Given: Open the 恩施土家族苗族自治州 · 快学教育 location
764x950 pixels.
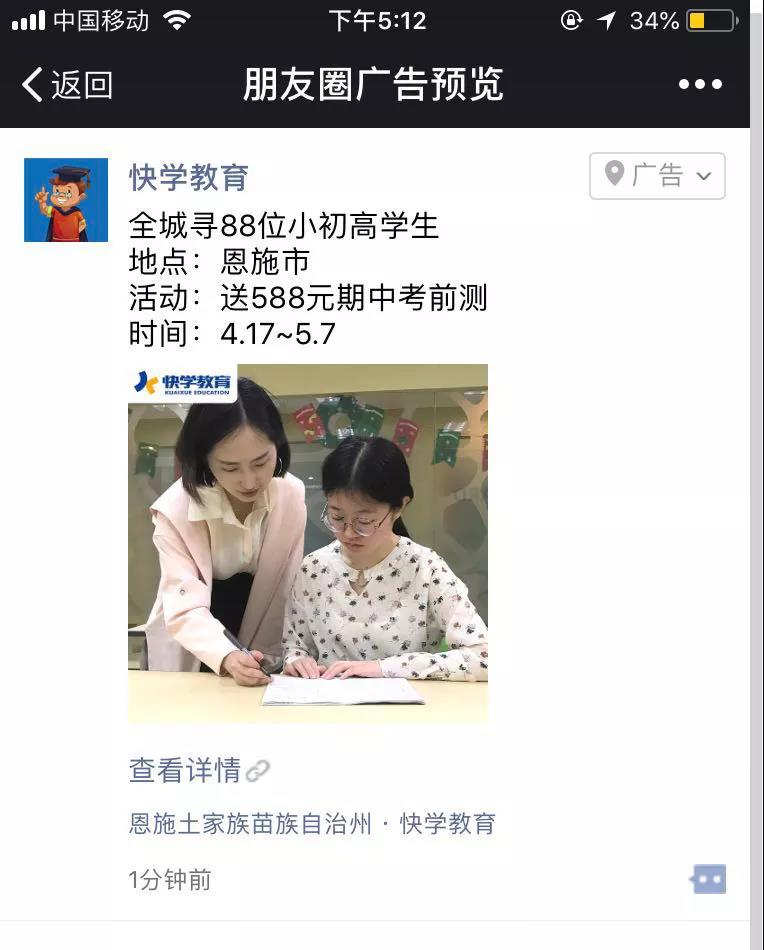Looking at the screenshot, I should [x=312, y=824].
